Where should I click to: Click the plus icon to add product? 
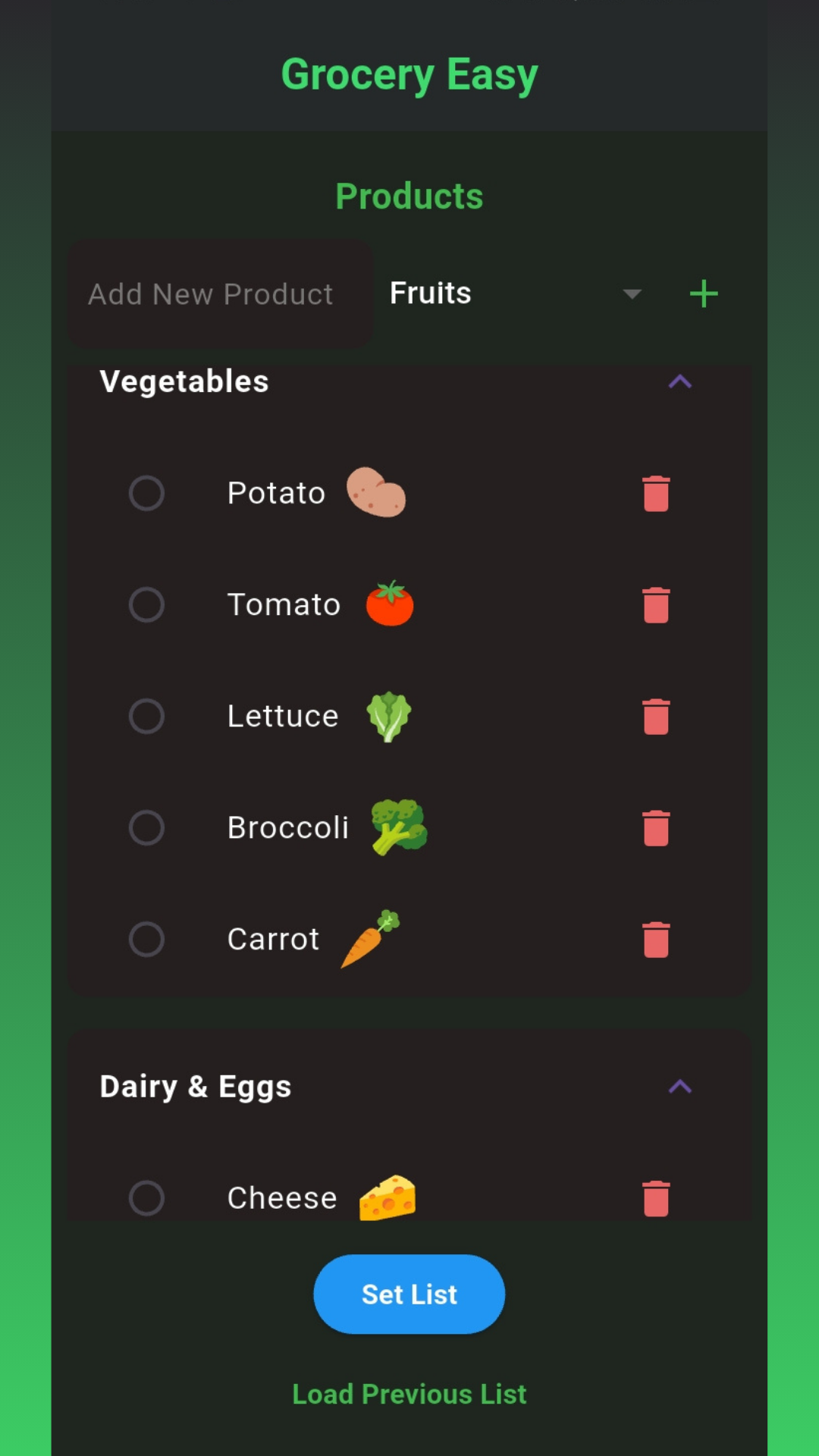(703, 293)
